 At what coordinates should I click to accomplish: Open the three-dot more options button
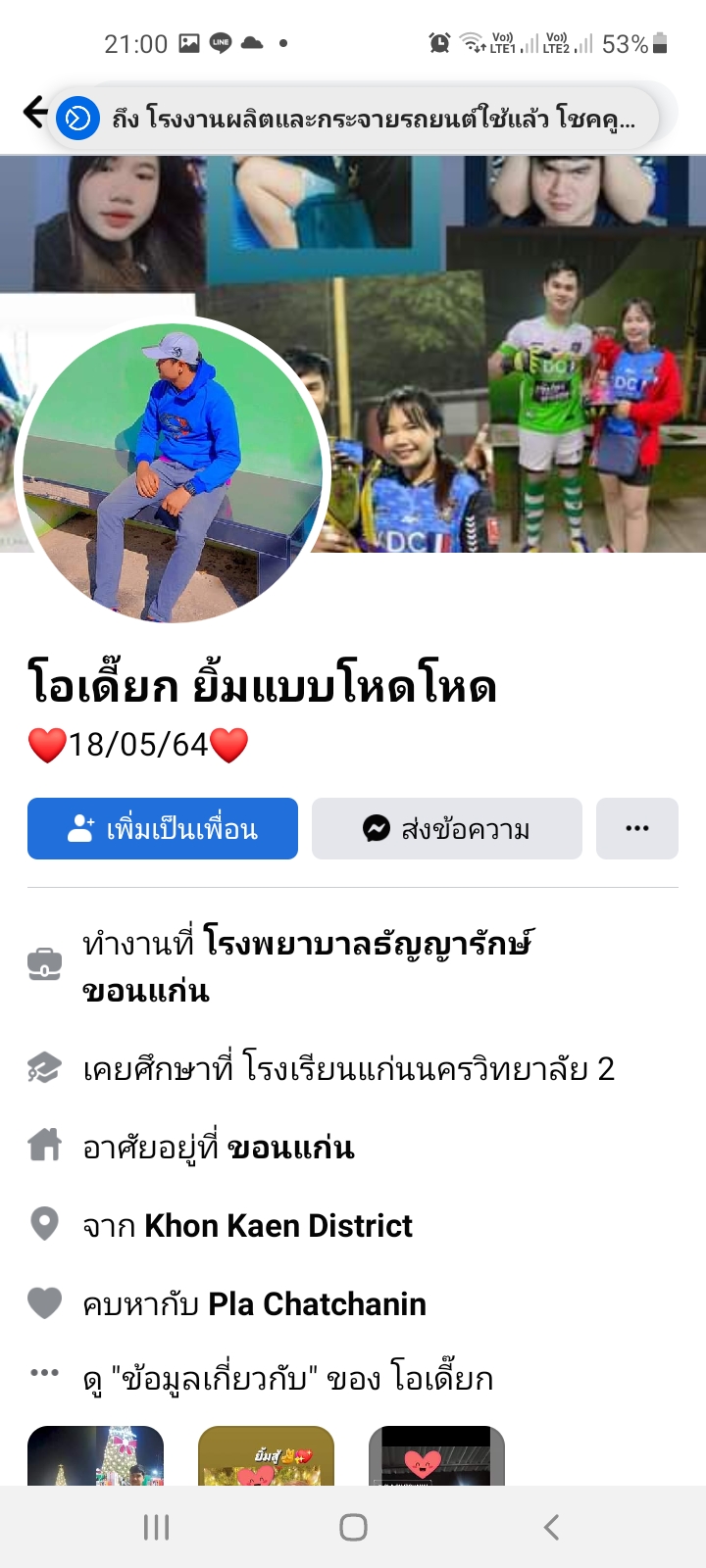[x=637, y=829]
